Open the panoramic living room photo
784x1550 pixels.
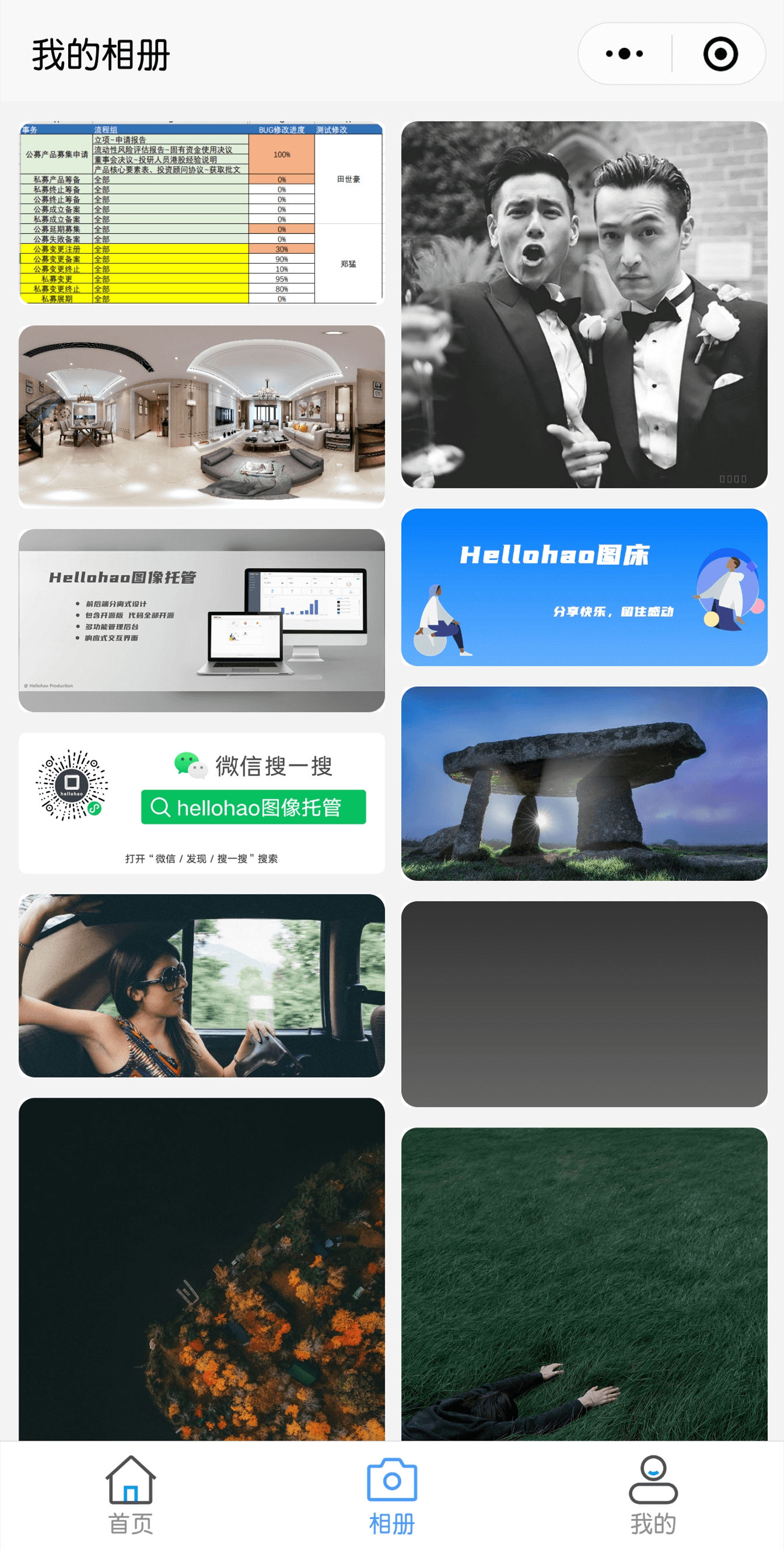click(x=202, y=417)
